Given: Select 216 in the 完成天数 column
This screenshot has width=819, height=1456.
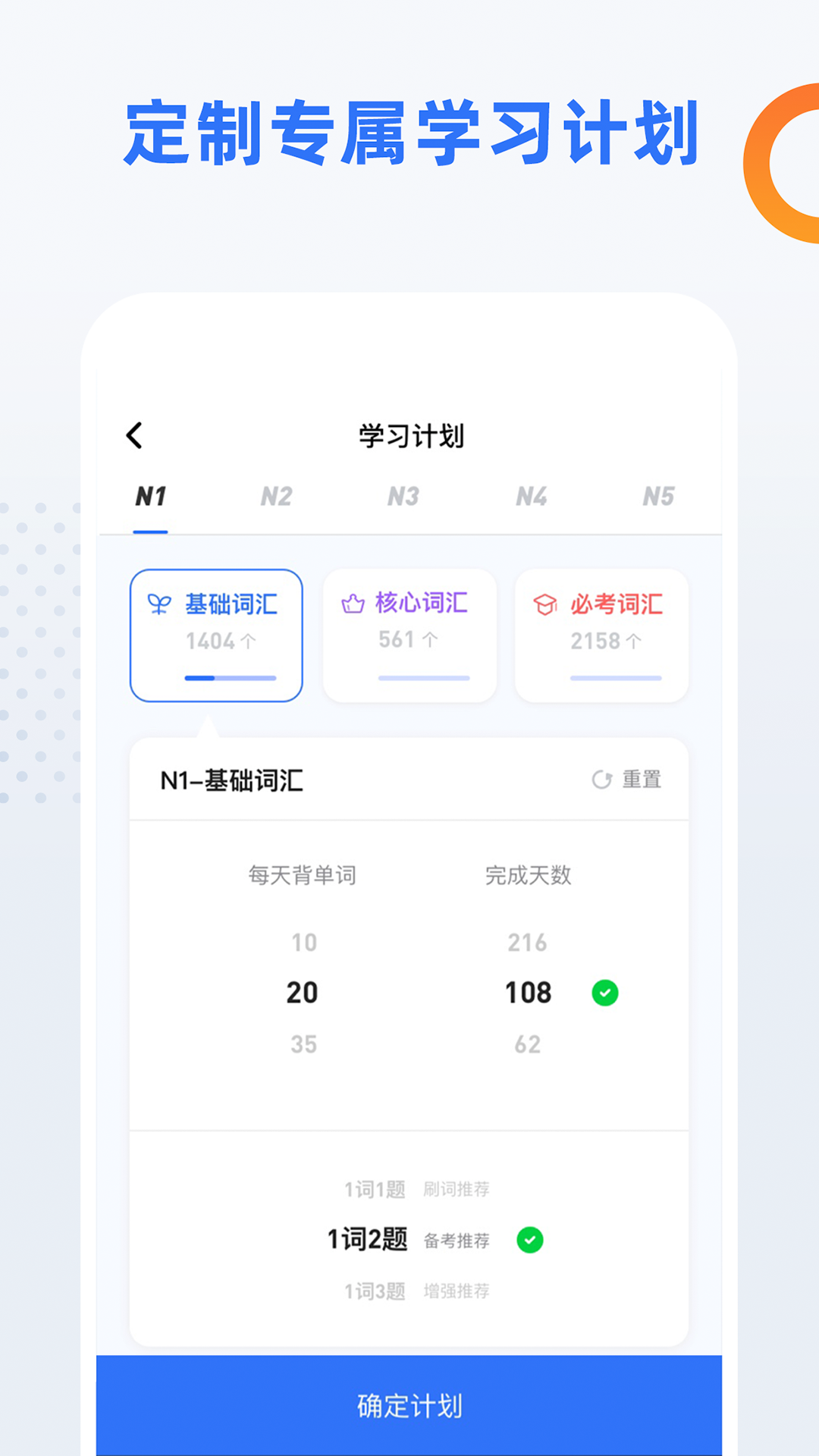Looking at the screenshot, I should point(526,943).
